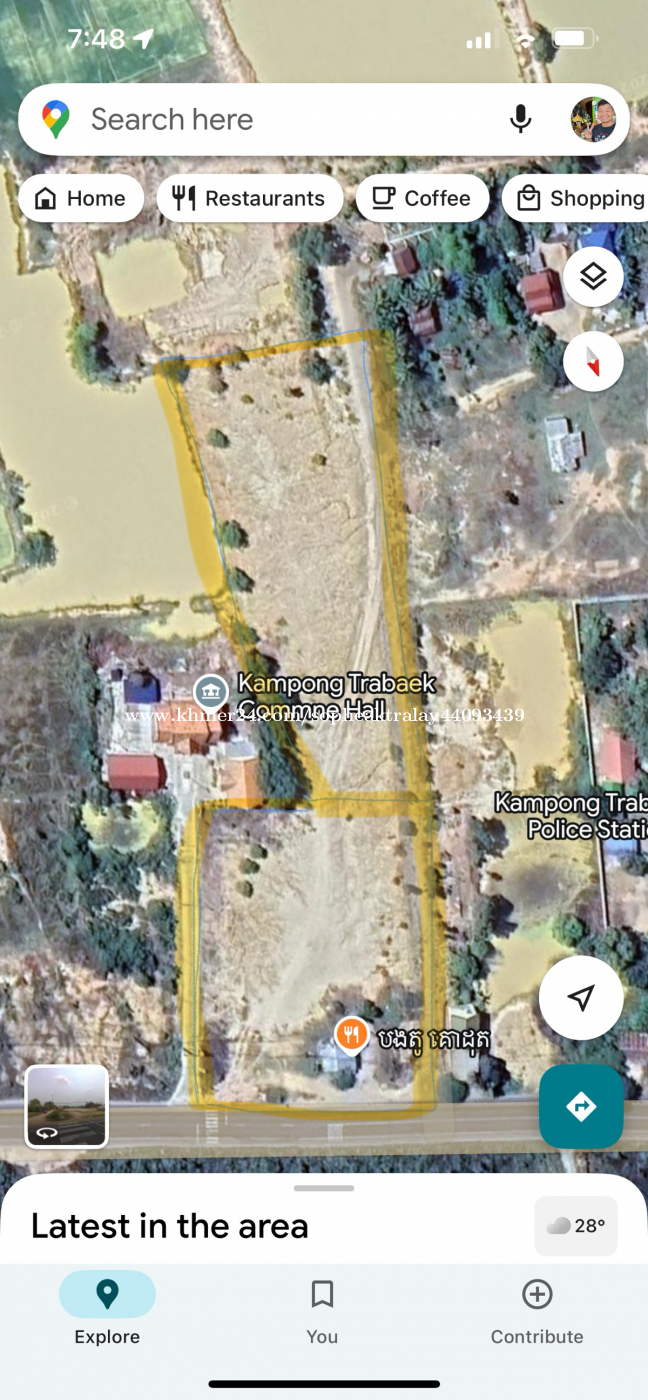
Task: Show Coffee places nearby
Action: tap(422, 198)
